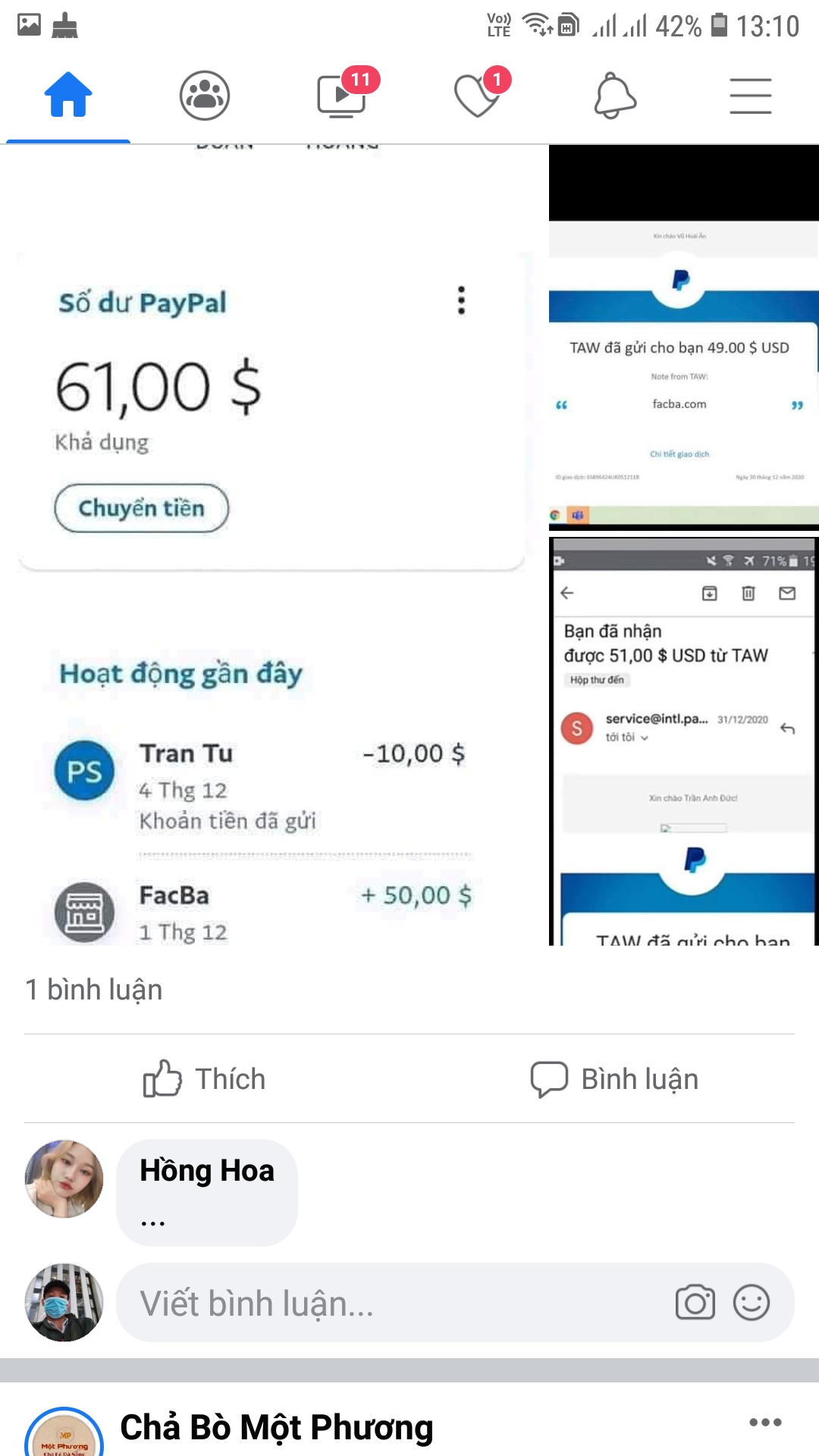
Task: Like the post with Thích
Action: pyautogui.click(x=205, y=1079)
